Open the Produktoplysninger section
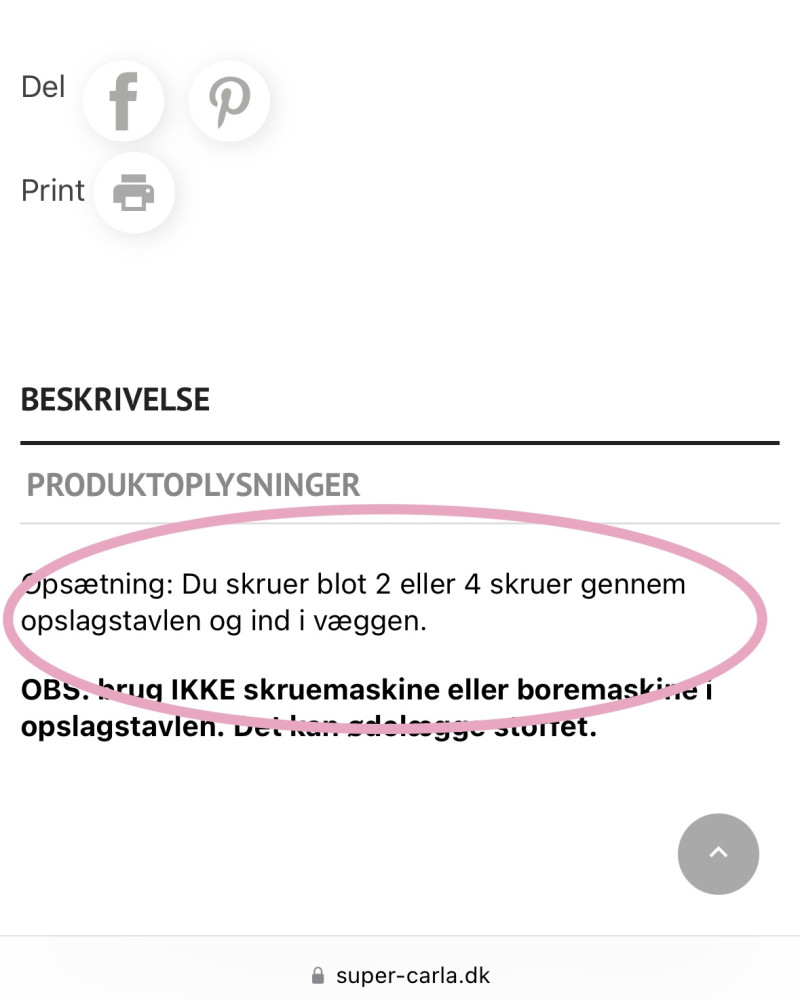This screenshot has height=1000, width=800. click(x=193, y=485)
